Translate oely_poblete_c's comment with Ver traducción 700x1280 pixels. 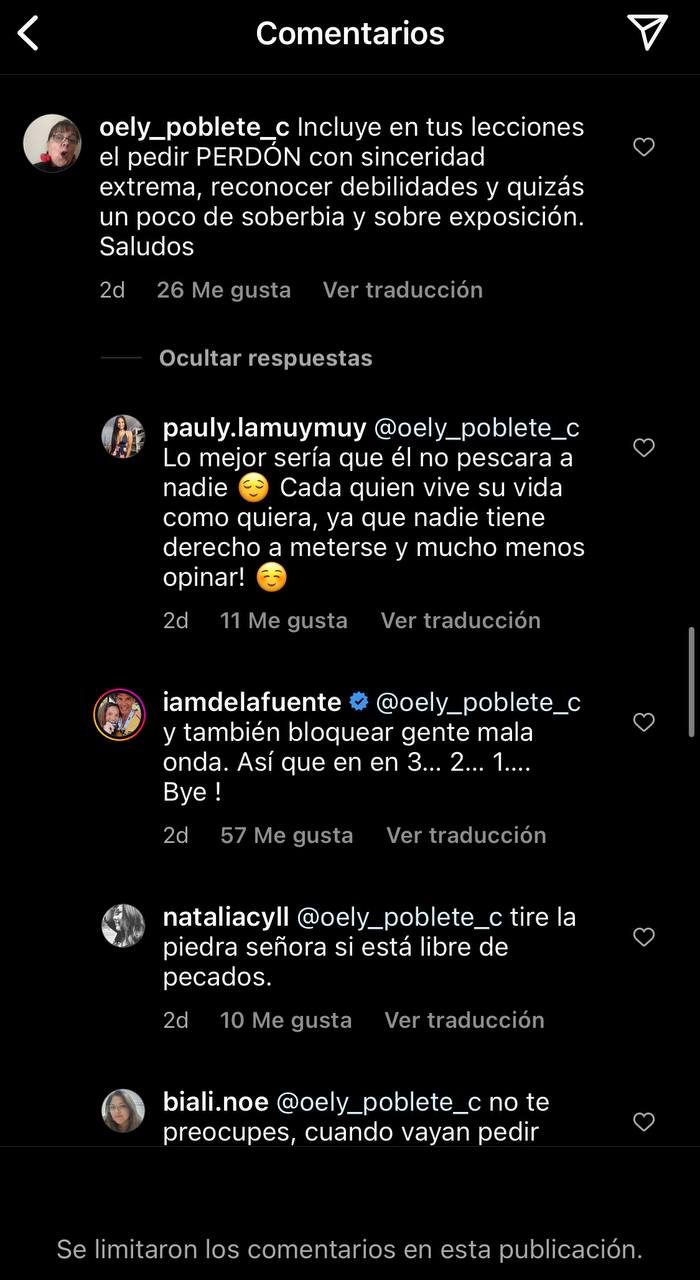[x=402, y=290]
